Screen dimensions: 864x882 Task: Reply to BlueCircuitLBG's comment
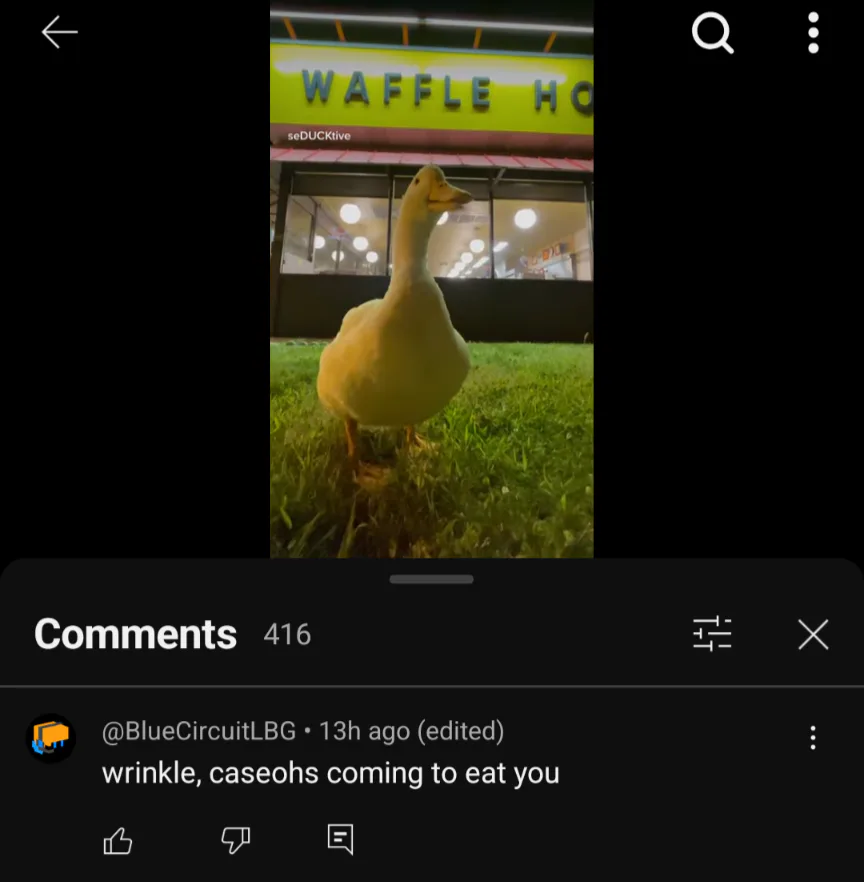[340, 839]
